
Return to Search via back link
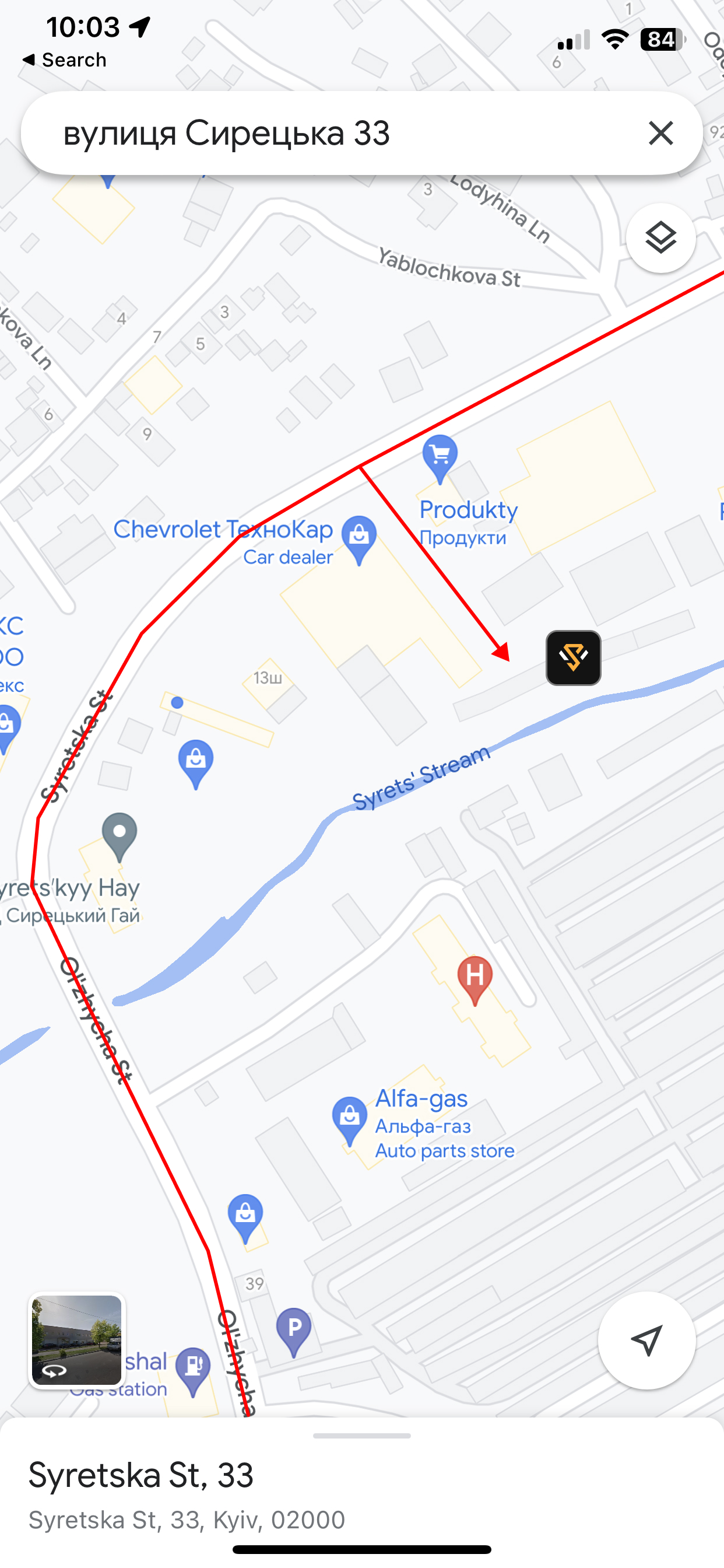click(x=65, y=60)
